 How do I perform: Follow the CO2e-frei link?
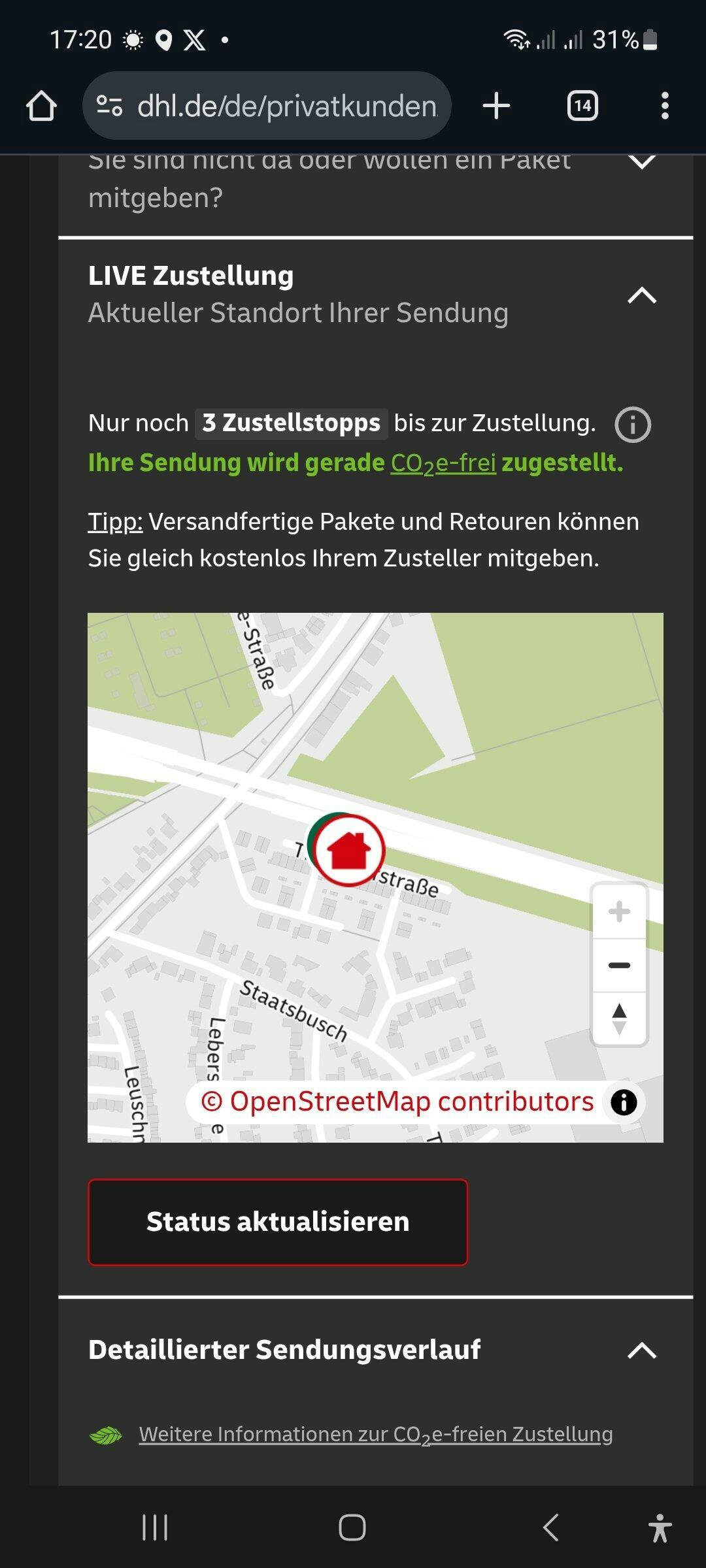[443, 463]
